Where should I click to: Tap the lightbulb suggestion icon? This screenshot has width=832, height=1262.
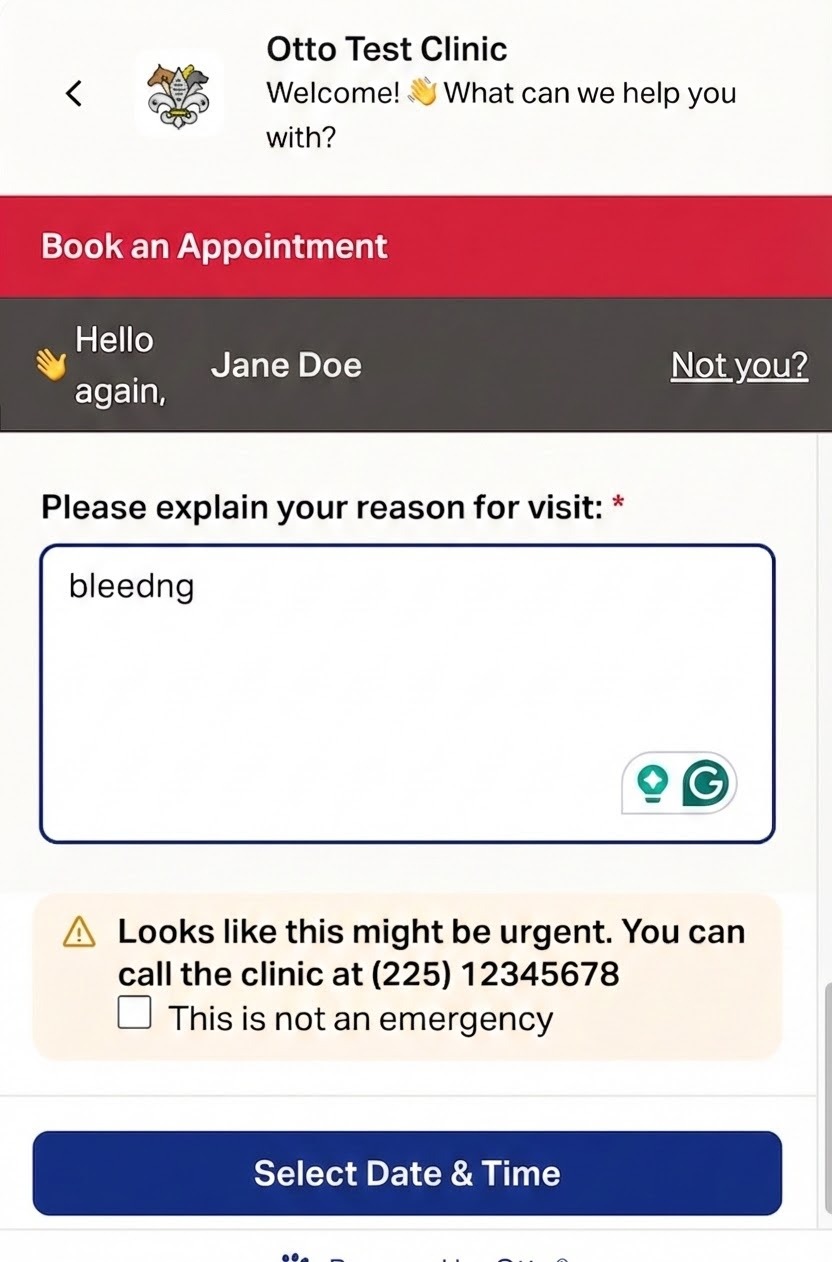654,785
